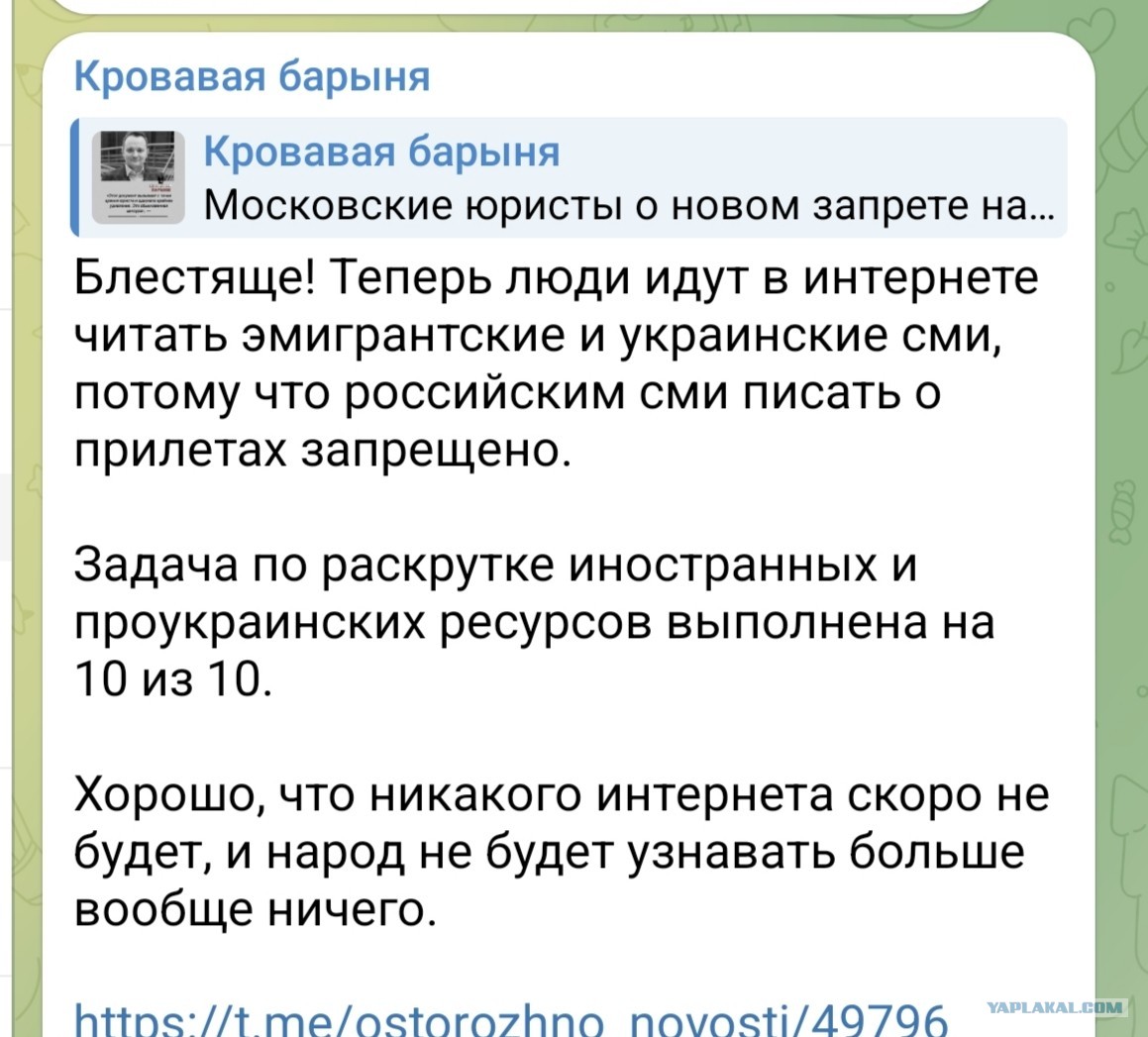Open the t.me/ostorozhno_novosti link
This screenshot has height=1037, width=1148.
(512, 1019)
